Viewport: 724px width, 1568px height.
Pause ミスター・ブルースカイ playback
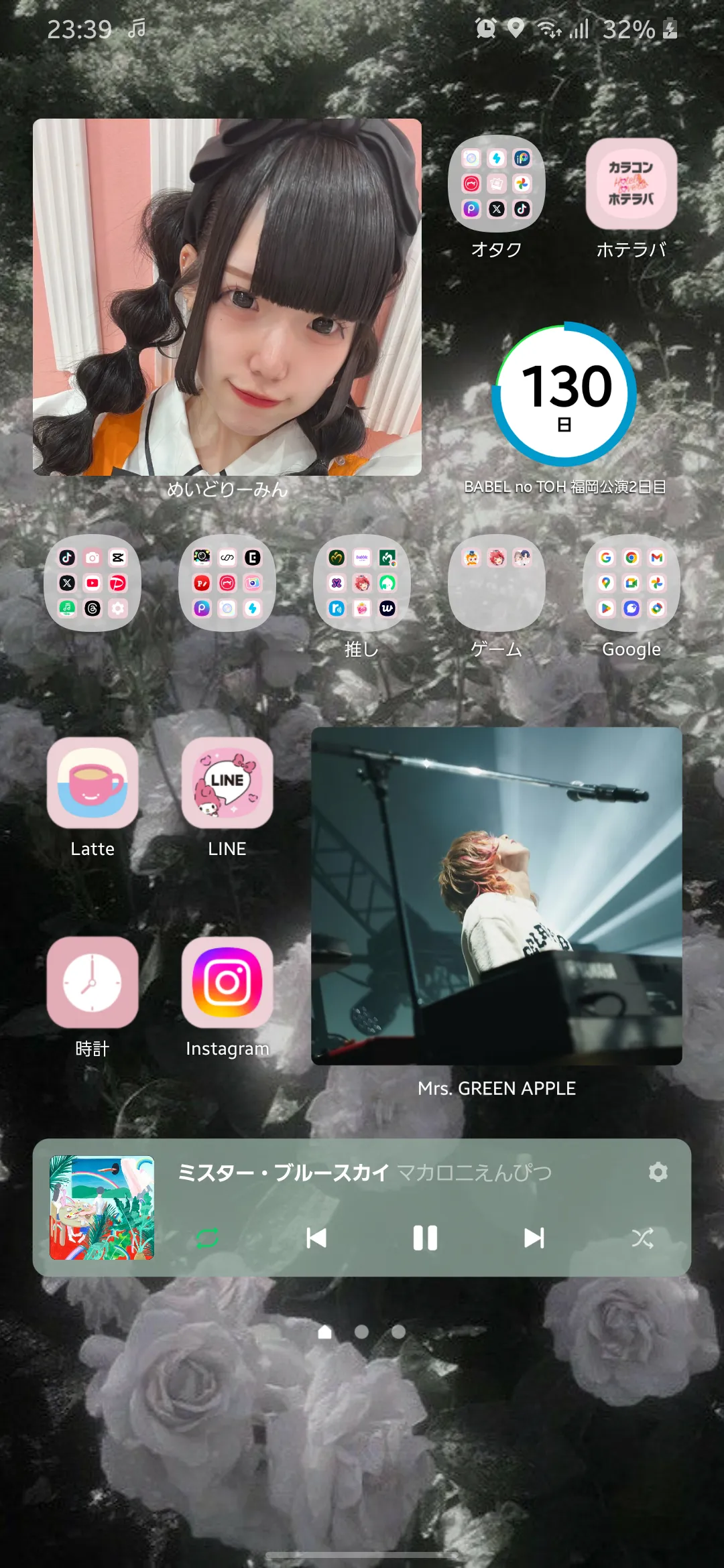[425, 1238]
